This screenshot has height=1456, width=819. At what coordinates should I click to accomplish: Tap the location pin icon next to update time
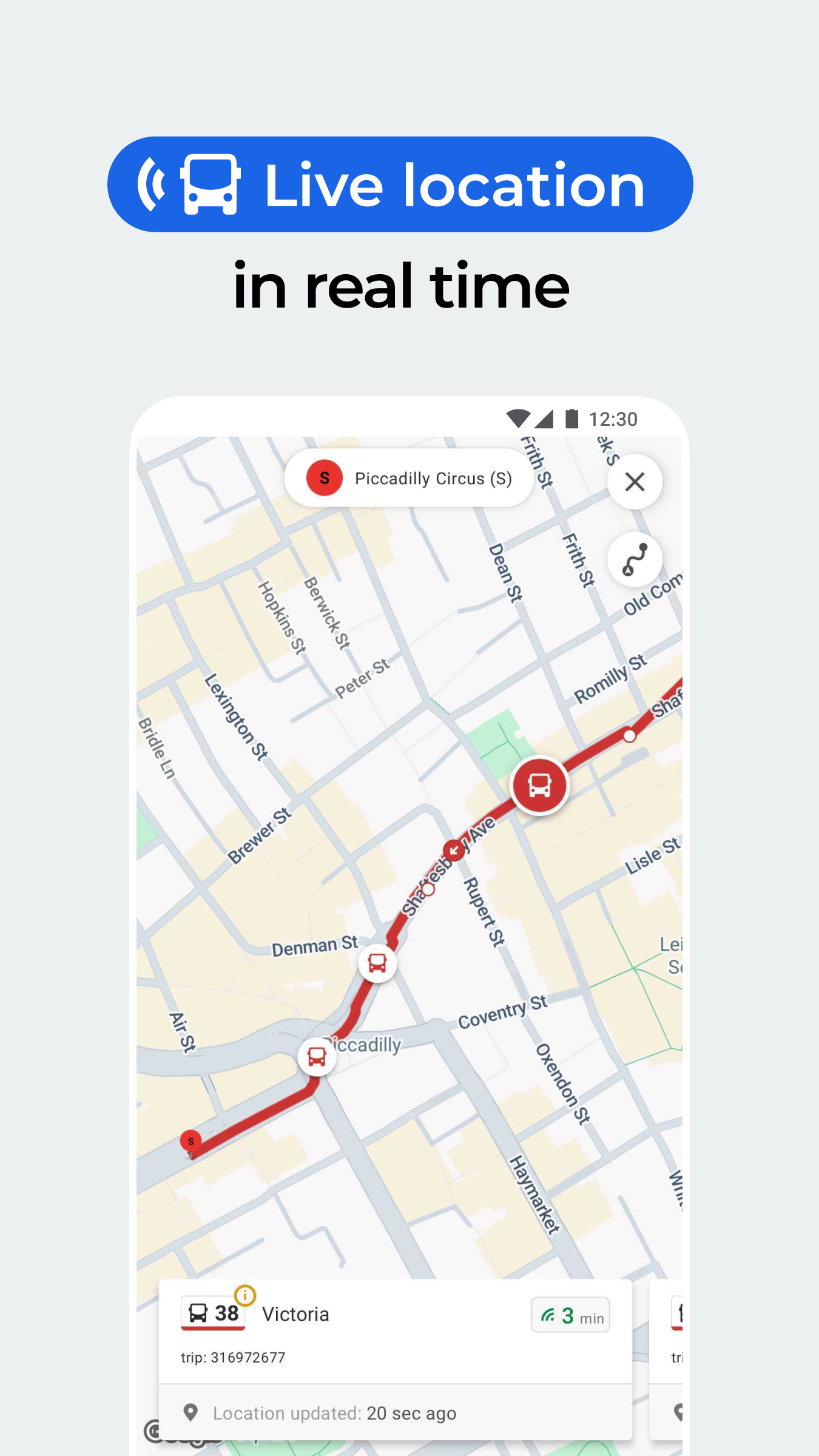click(x=191, y=1413)
